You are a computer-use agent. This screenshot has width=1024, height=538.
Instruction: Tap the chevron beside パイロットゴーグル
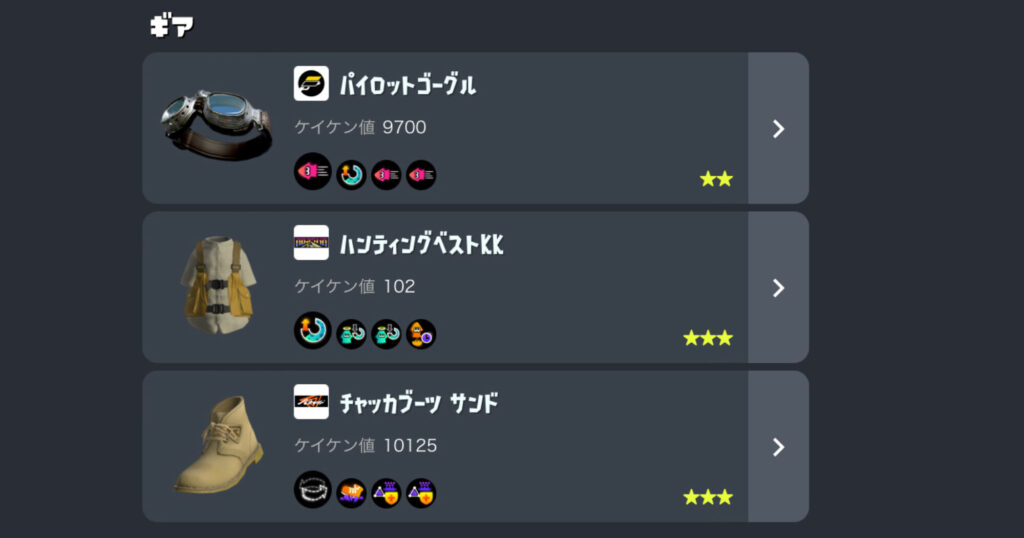[x=778, y=128]
